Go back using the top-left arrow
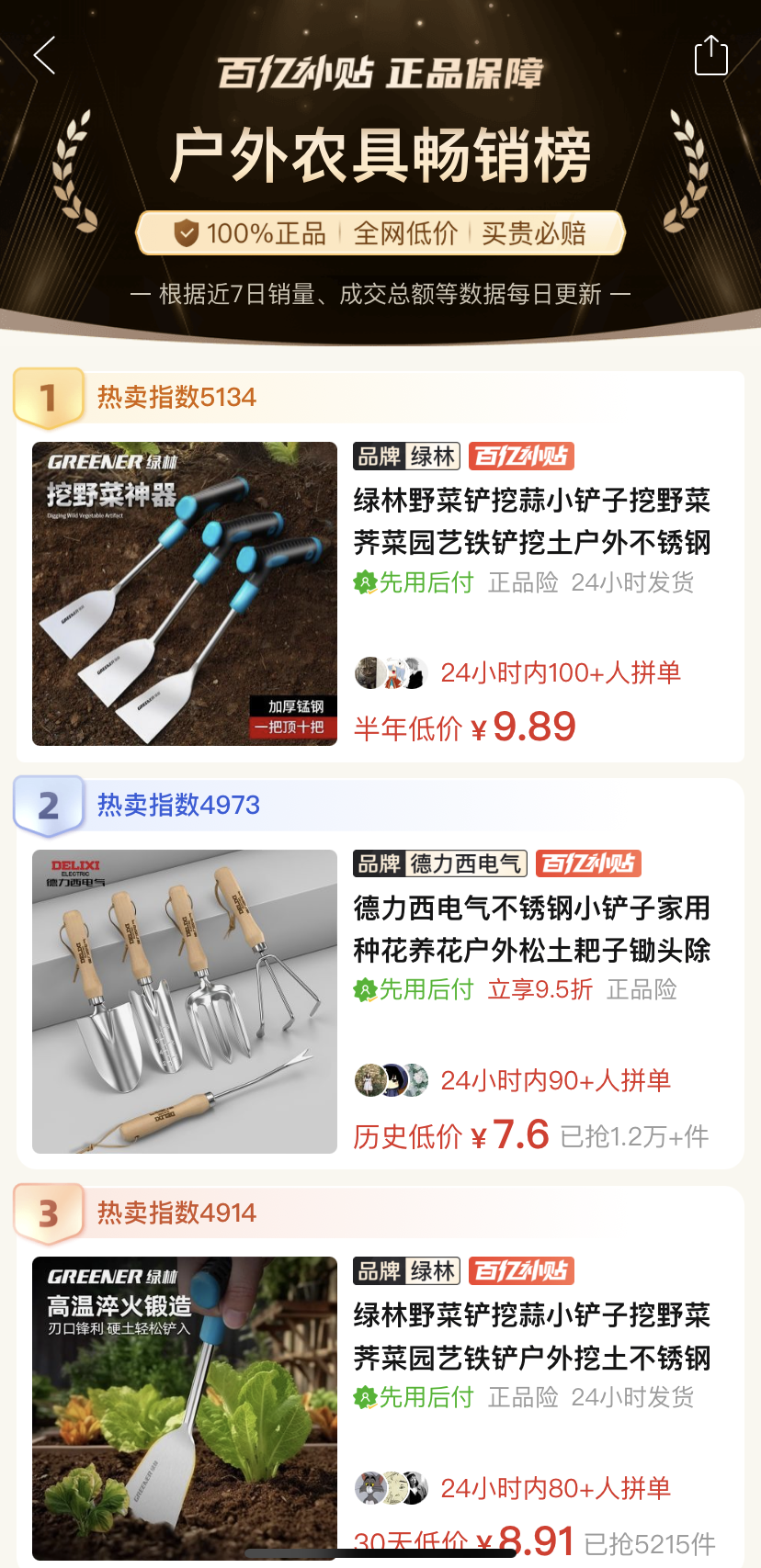Viewport: 761px width, 1568px height. (x=45, y=56)
